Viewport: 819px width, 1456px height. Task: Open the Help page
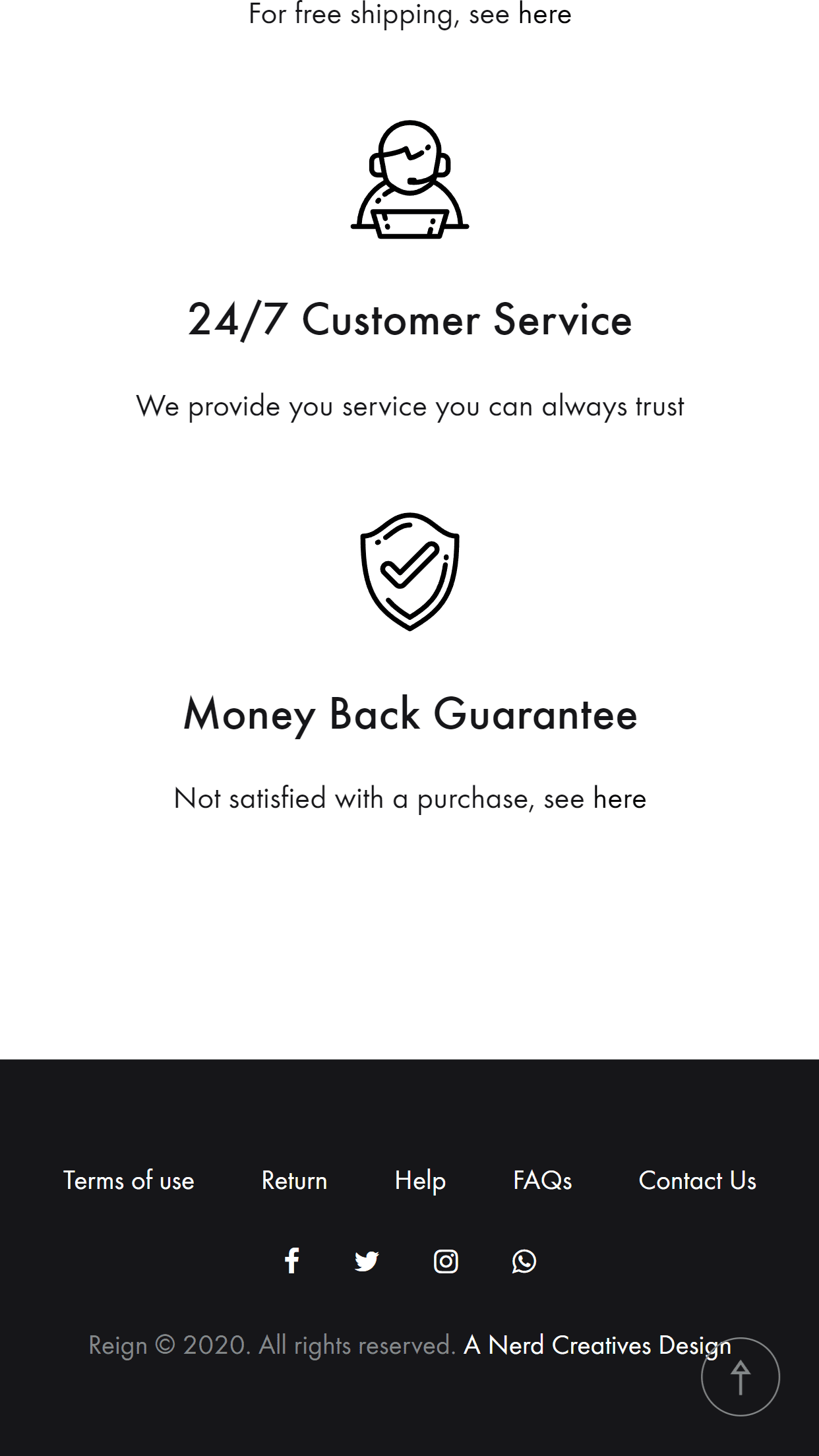click(420, 1180)
